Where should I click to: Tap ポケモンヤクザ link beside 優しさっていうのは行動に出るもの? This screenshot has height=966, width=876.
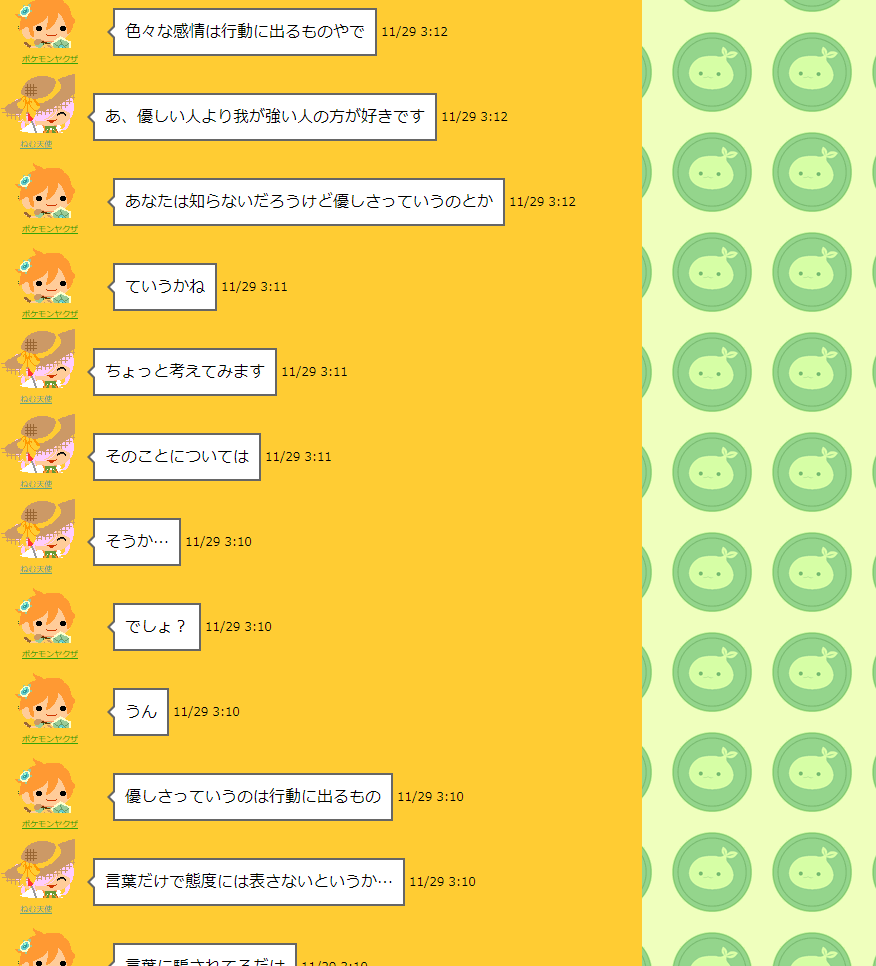click(50, 824)
